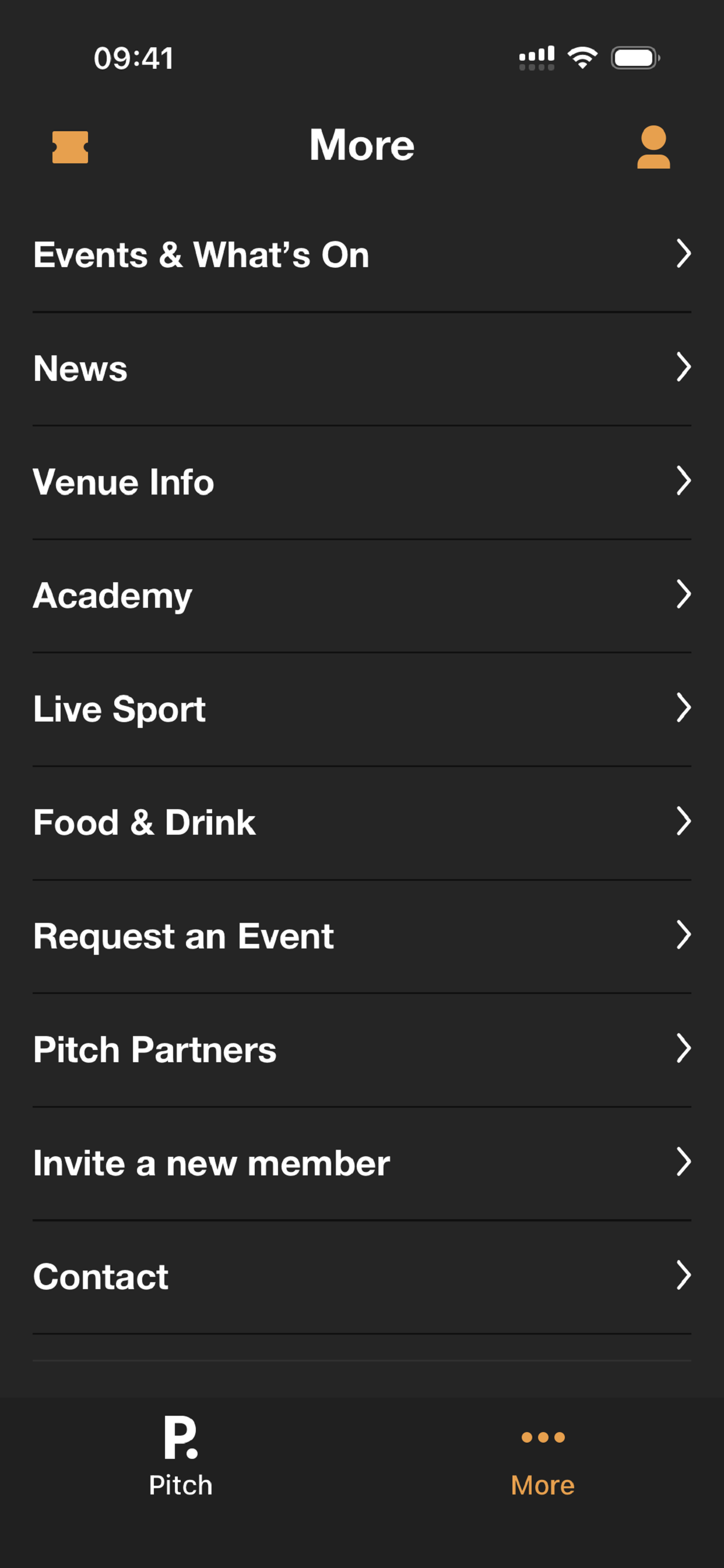The image size is (724, 1568).
Task: Browse Food & Drink
Action: coord(362,822)
